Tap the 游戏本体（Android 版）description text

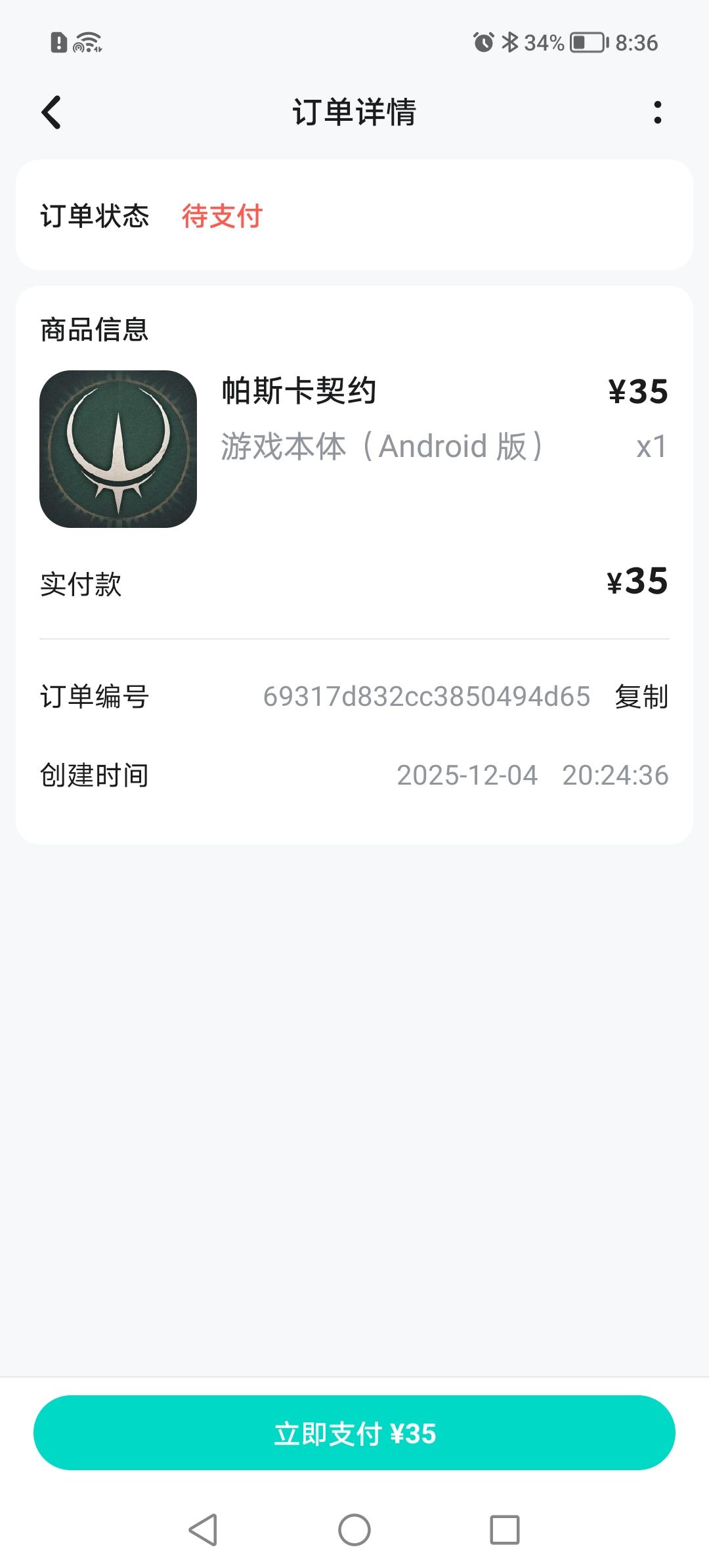pyautogui.click(x=383, y=445)
